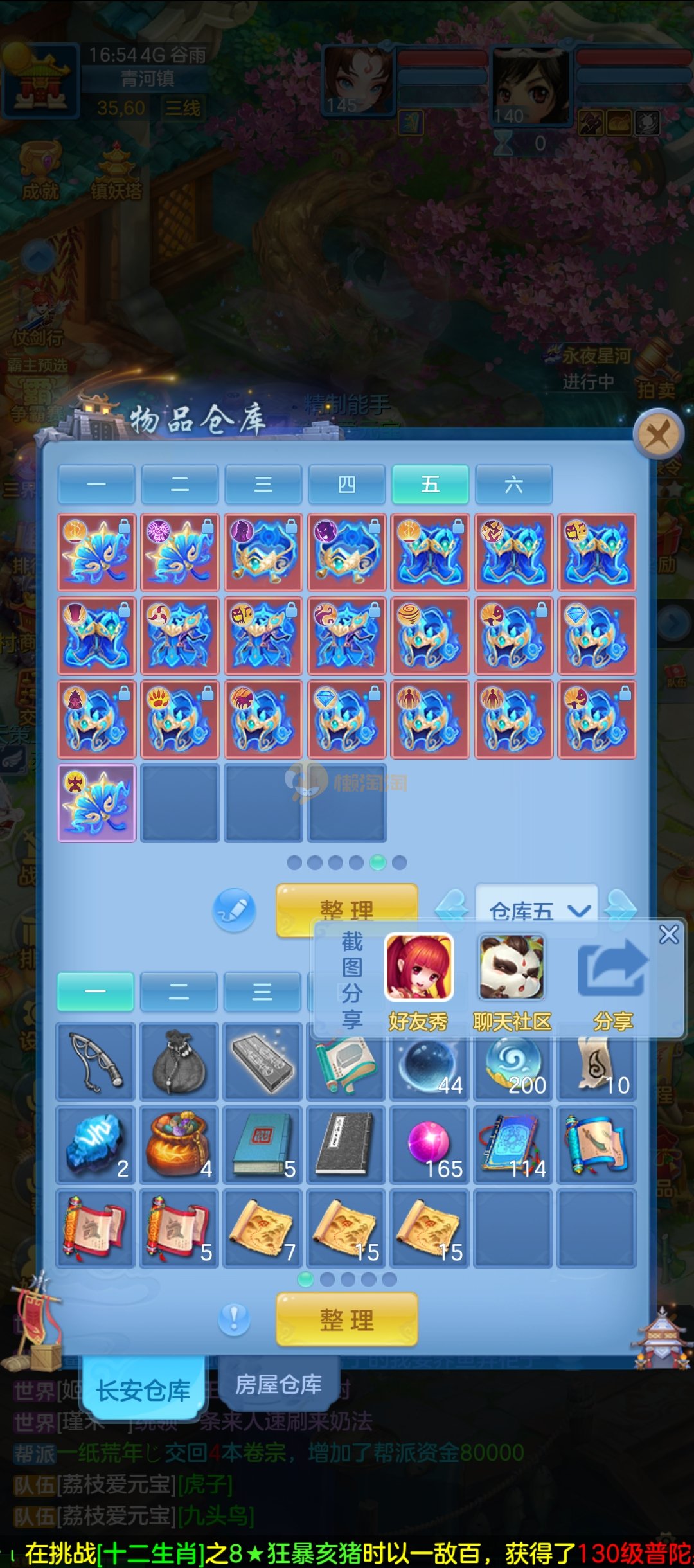Open the rename pencil icon
694x1568 pixels.
[234, 910]
